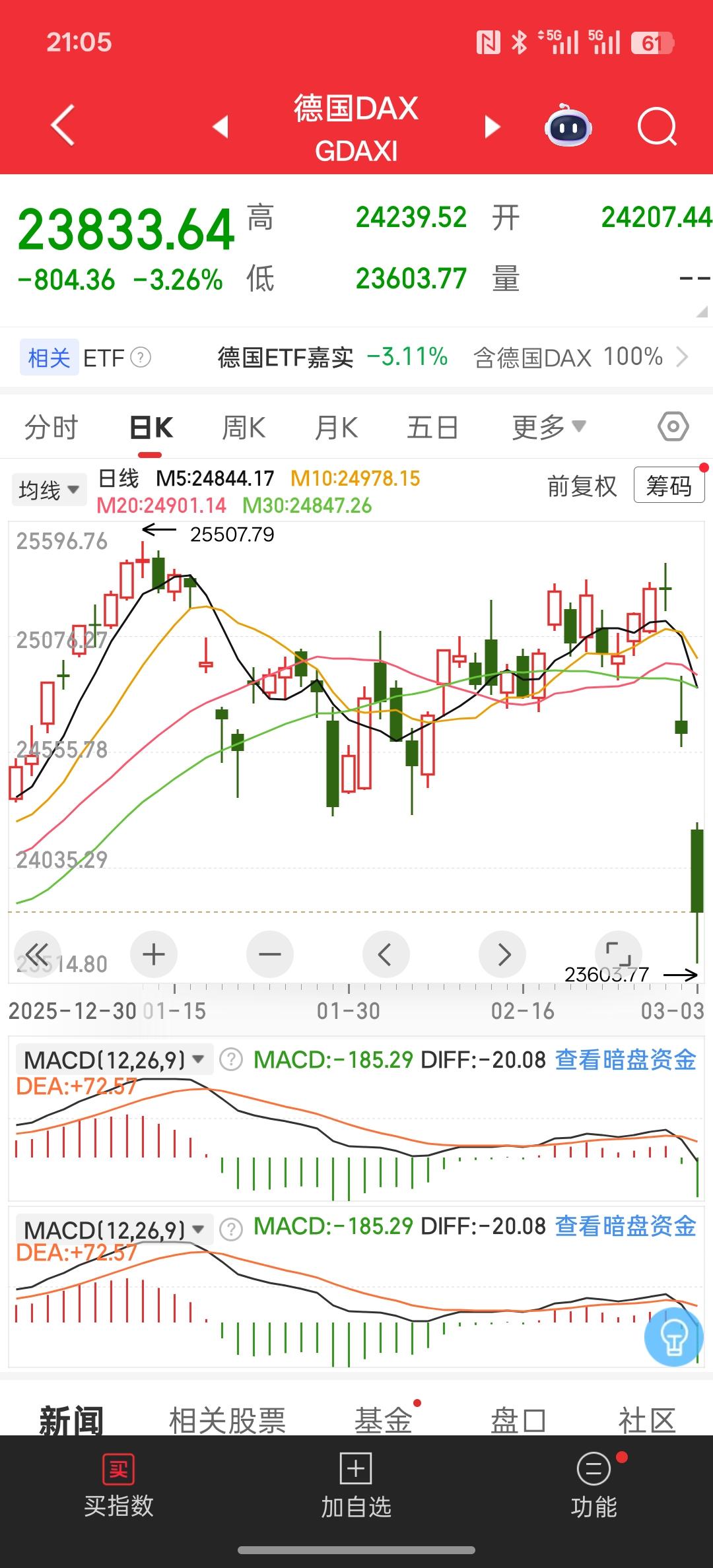This screenshot has width=713, height=1568.
Task: Expand the 更多 chart period dropdown
Action: [548, 428]
